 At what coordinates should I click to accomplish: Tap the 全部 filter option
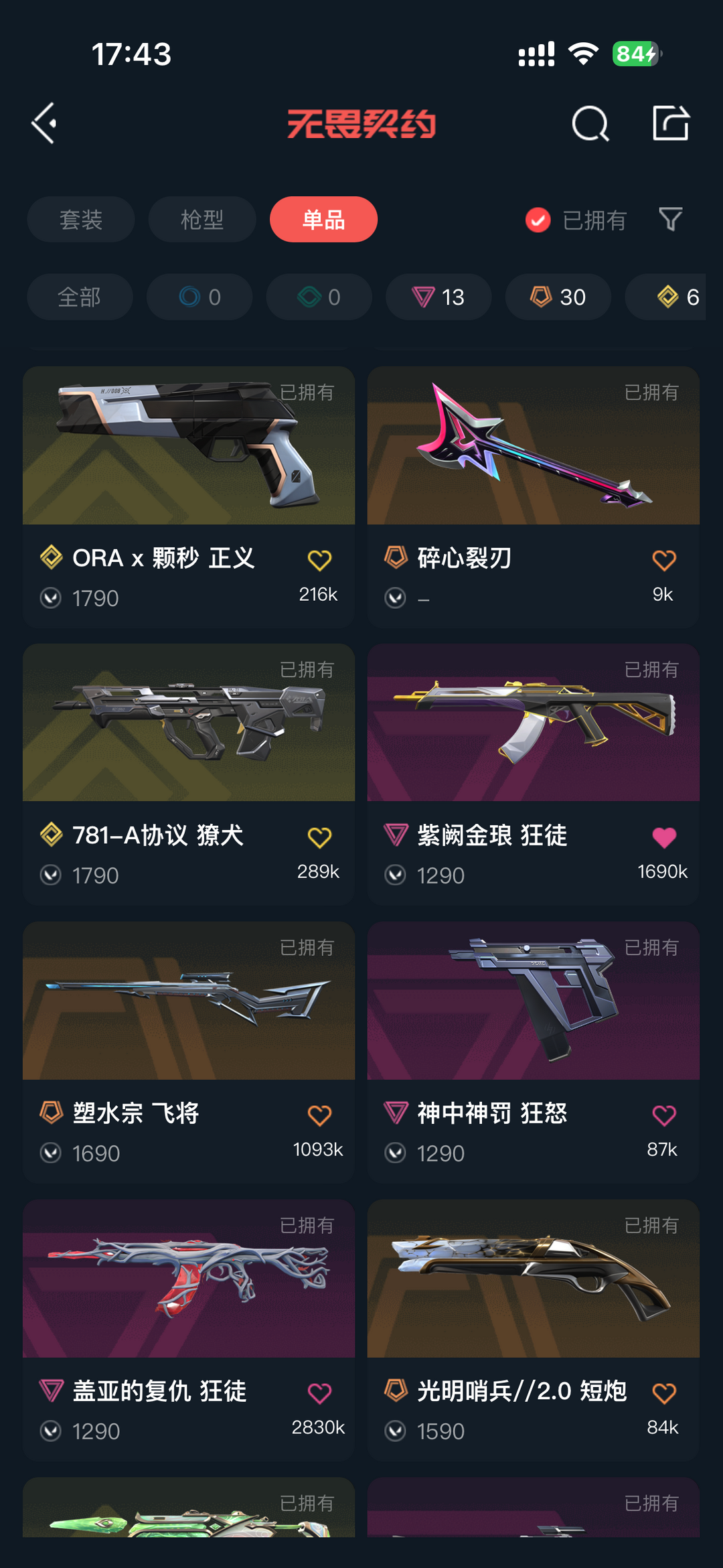point(80,297)
